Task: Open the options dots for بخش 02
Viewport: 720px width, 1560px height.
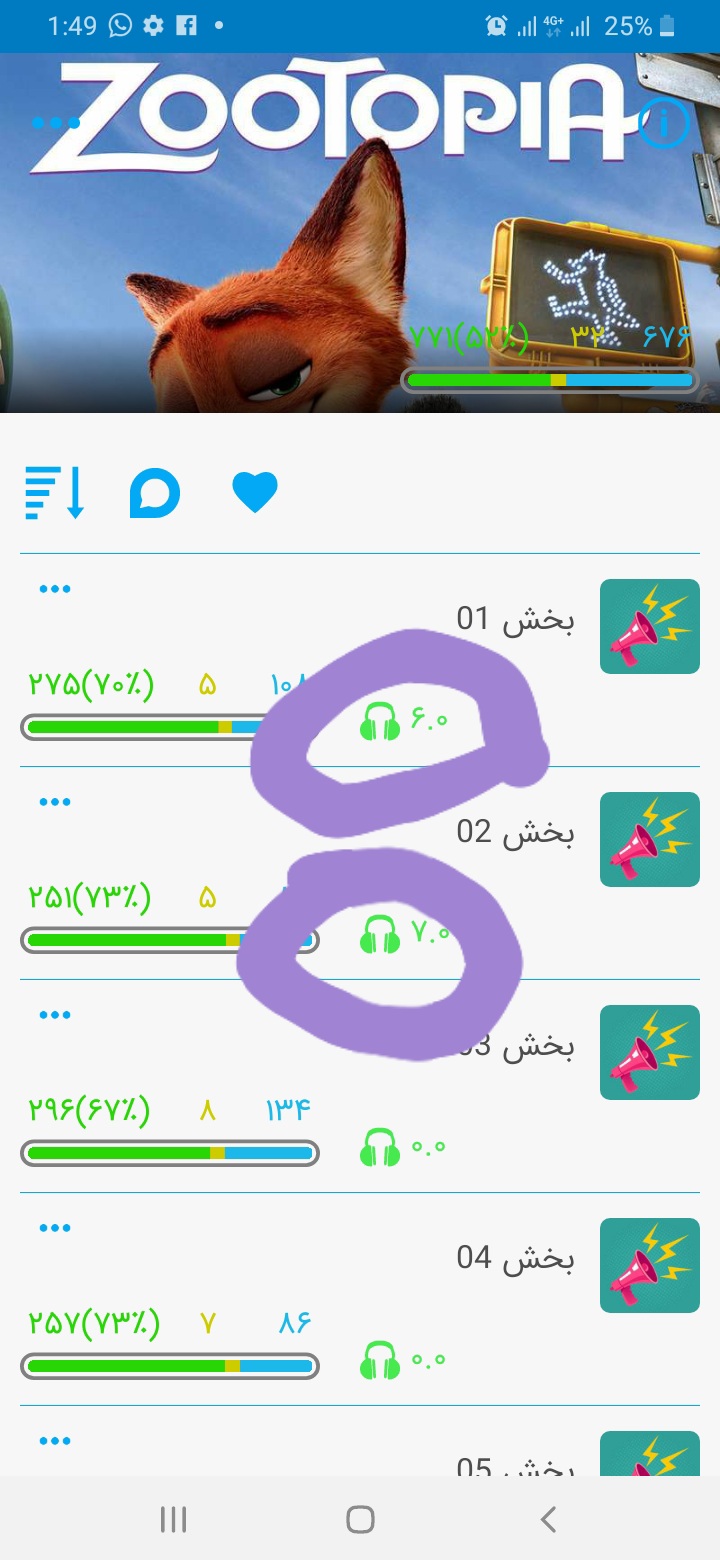Action: pyautogui.click(x=55, y=802)
